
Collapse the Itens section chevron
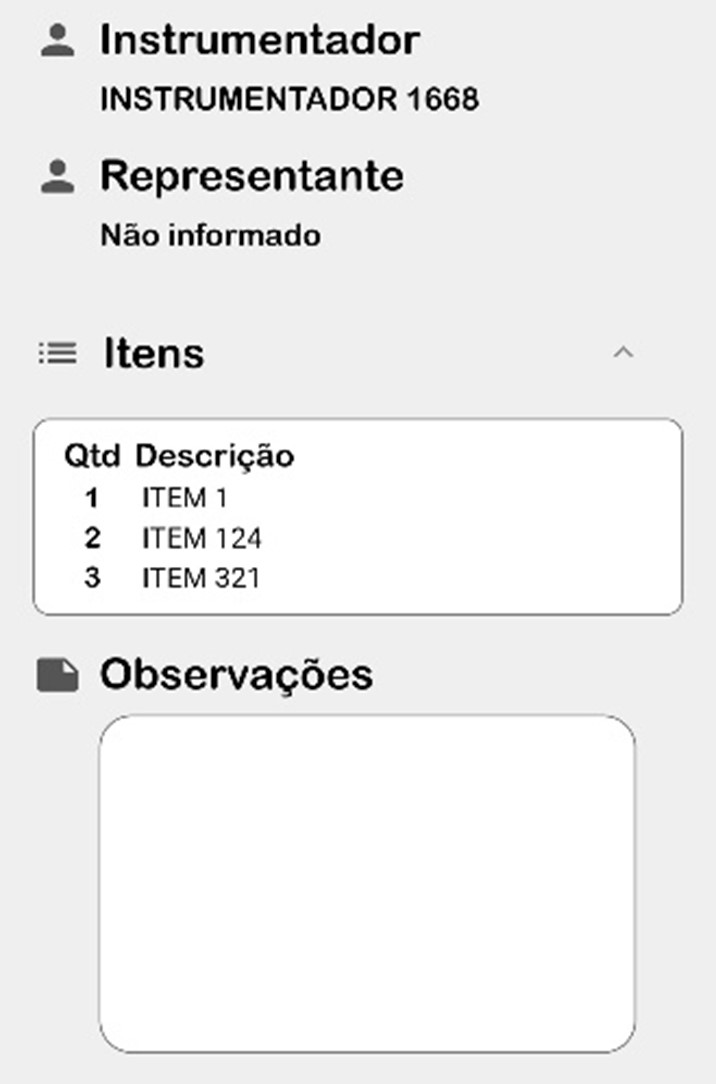tap(623, 352)
